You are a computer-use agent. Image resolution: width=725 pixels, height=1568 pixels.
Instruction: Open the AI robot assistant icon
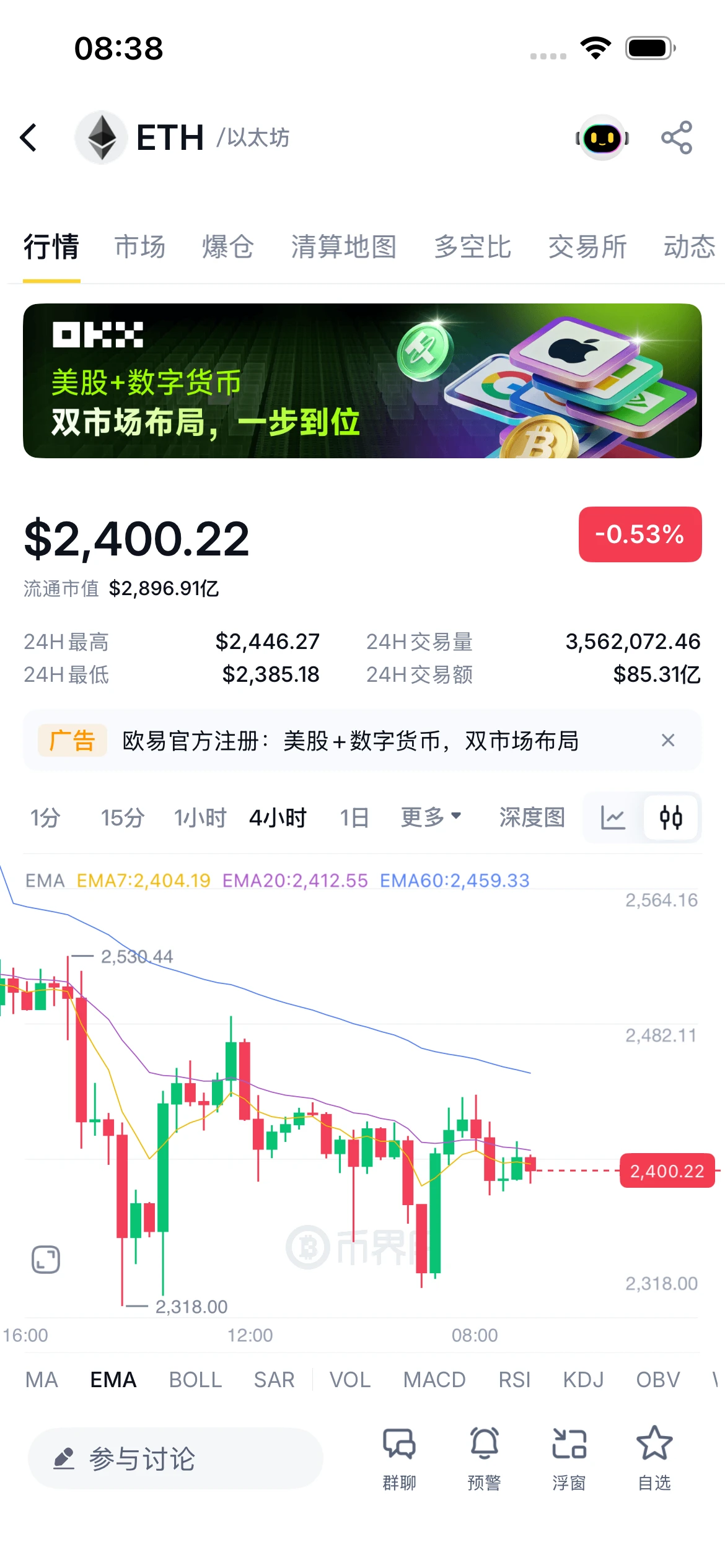[x=602, y=137]
